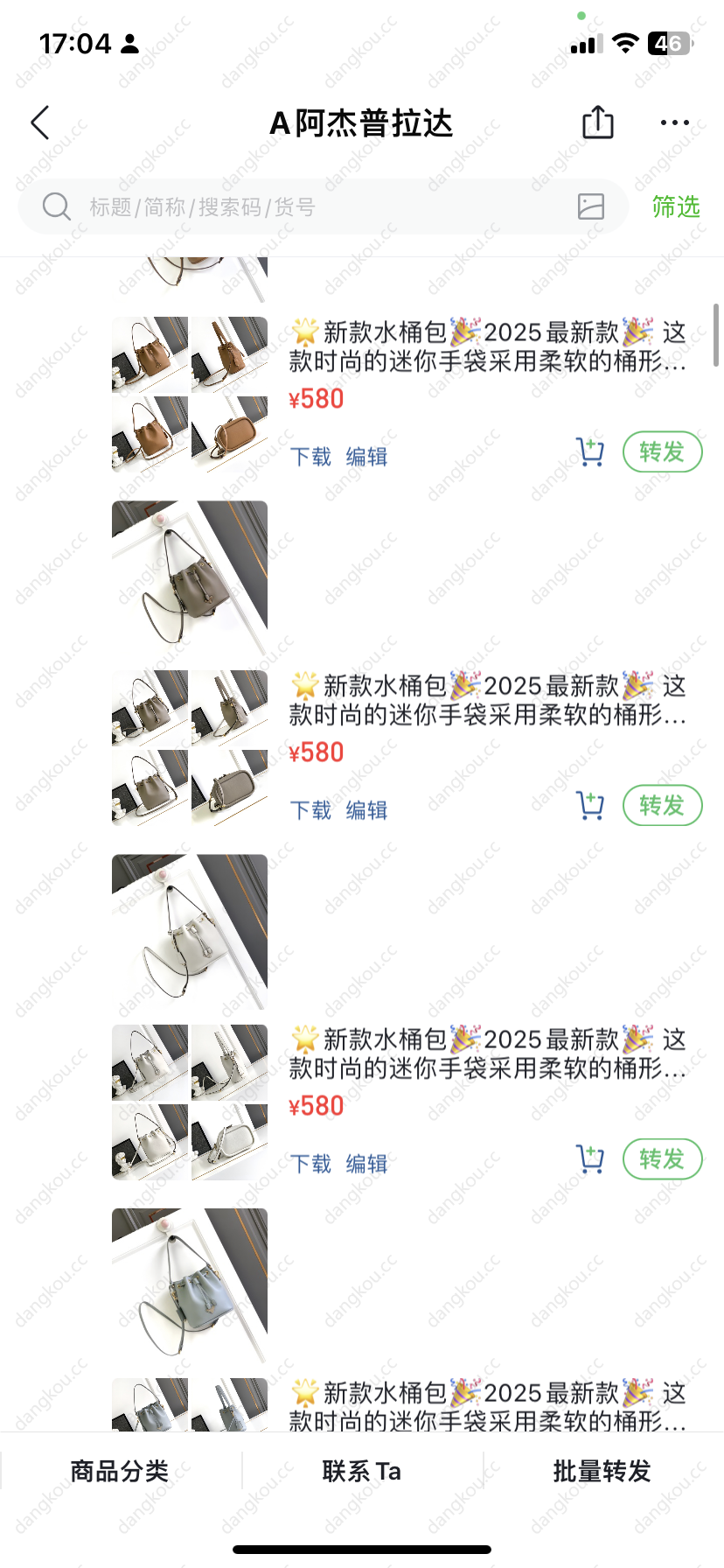Forward the white bucket bag listing via 转发
Viewport: 724px width, 1568px height.
pos(662,1158)
